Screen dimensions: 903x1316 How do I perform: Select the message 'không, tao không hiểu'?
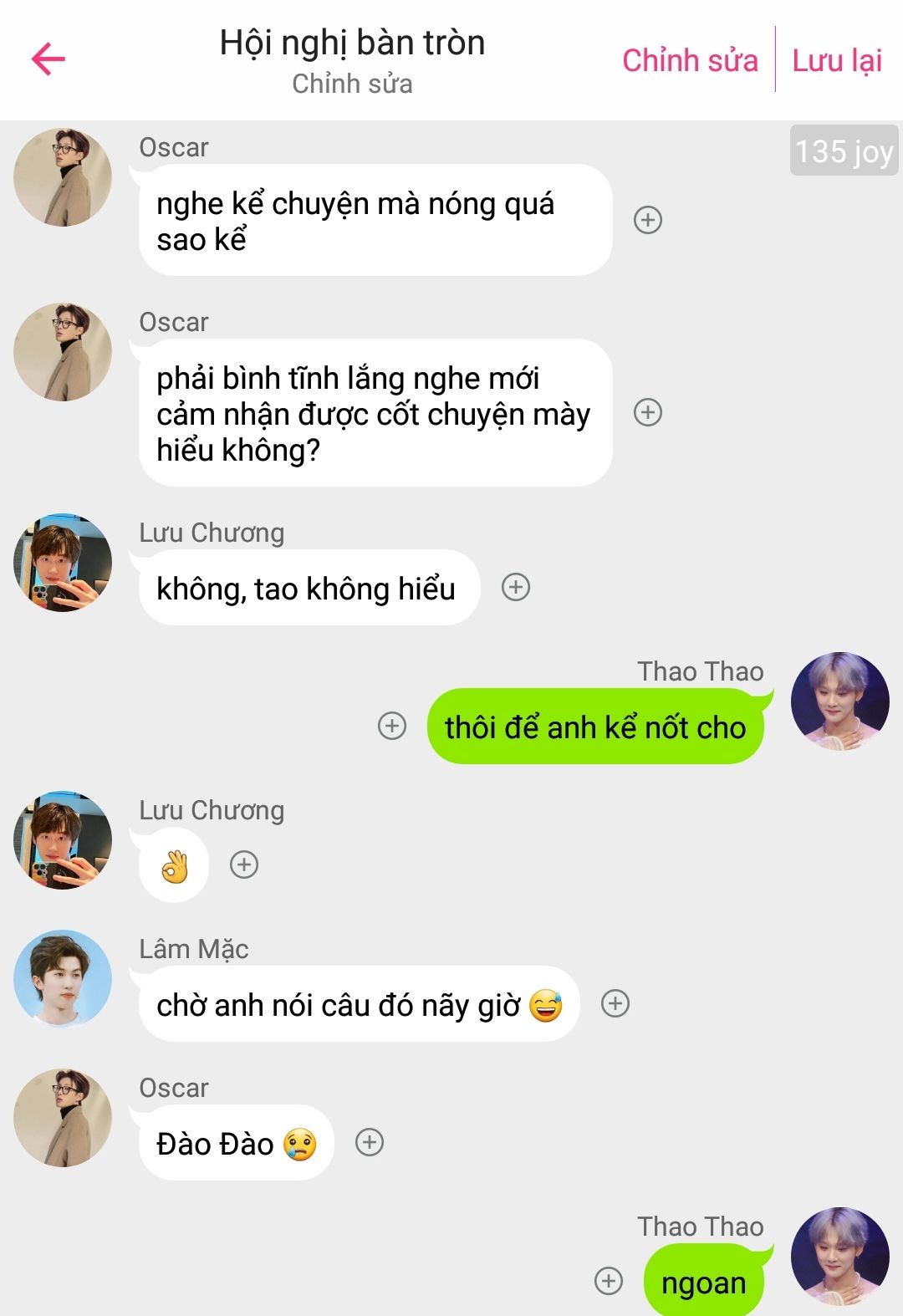pos(307,589)
